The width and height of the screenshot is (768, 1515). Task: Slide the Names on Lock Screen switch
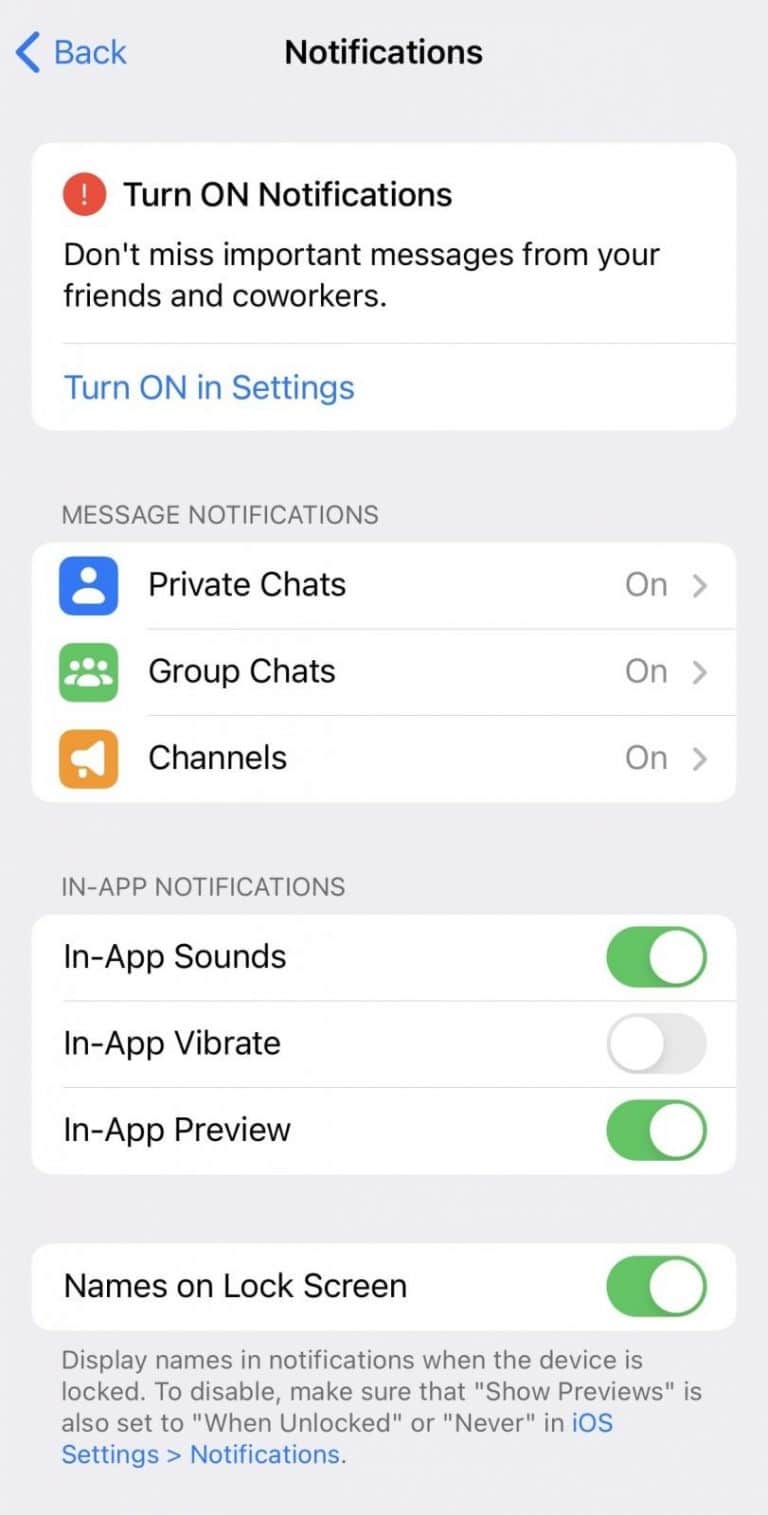(656, 1287)
